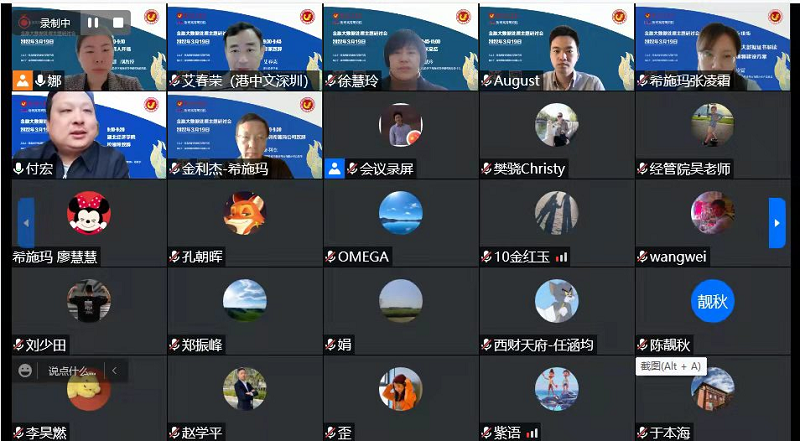Open the 说点什么 chat input

72,371
